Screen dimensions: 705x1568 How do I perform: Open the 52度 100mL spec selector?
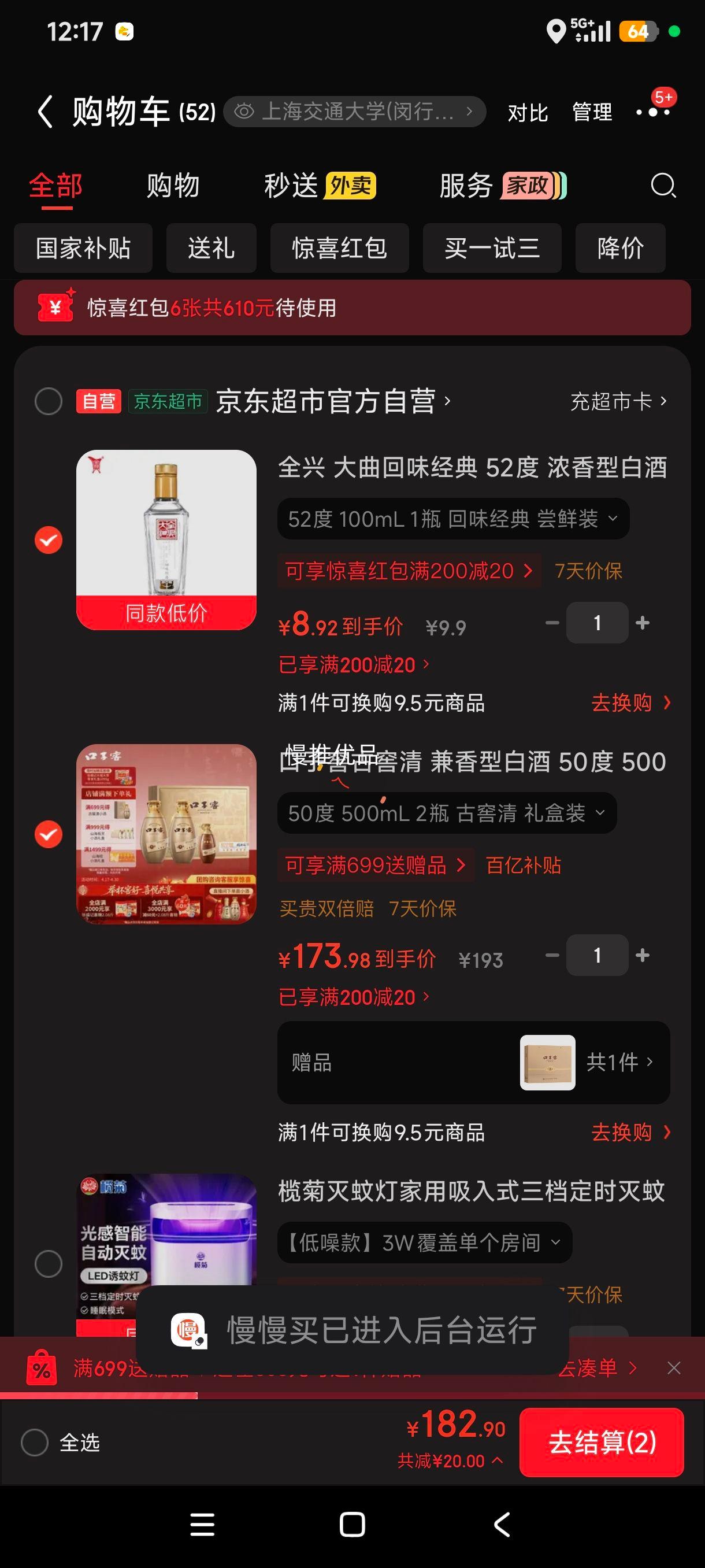tap(452, 518)
